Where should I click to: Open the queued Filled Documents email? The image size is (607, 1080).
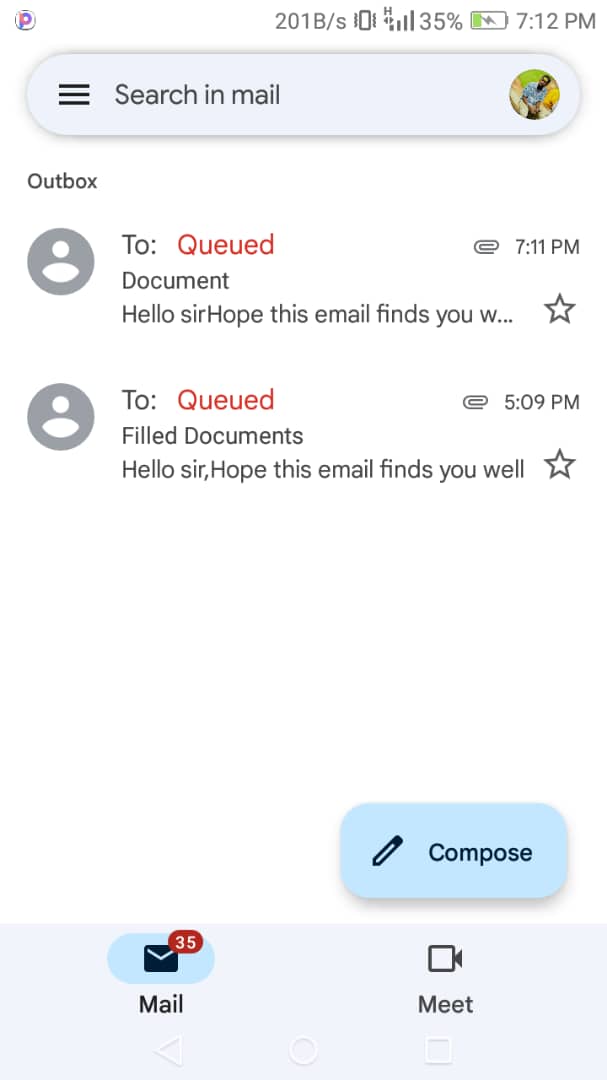point(320,436)
